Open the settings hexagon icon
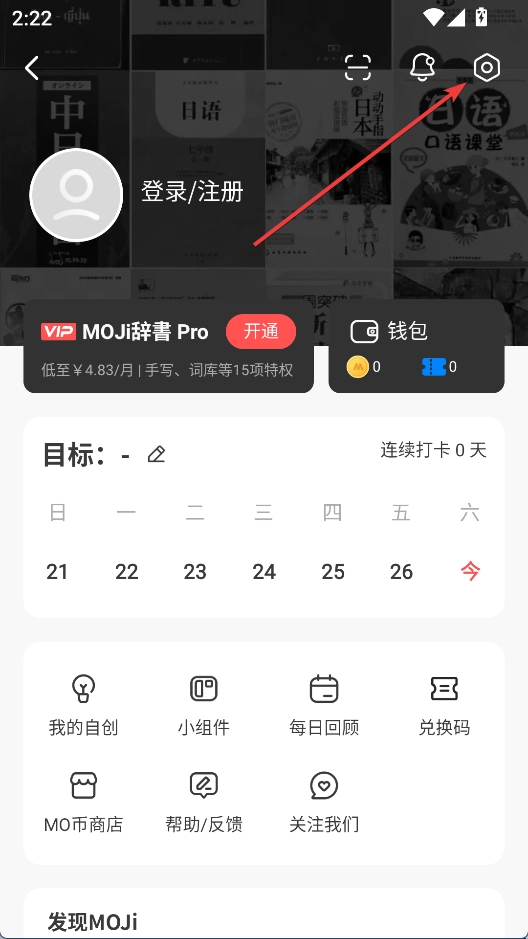 487,68
